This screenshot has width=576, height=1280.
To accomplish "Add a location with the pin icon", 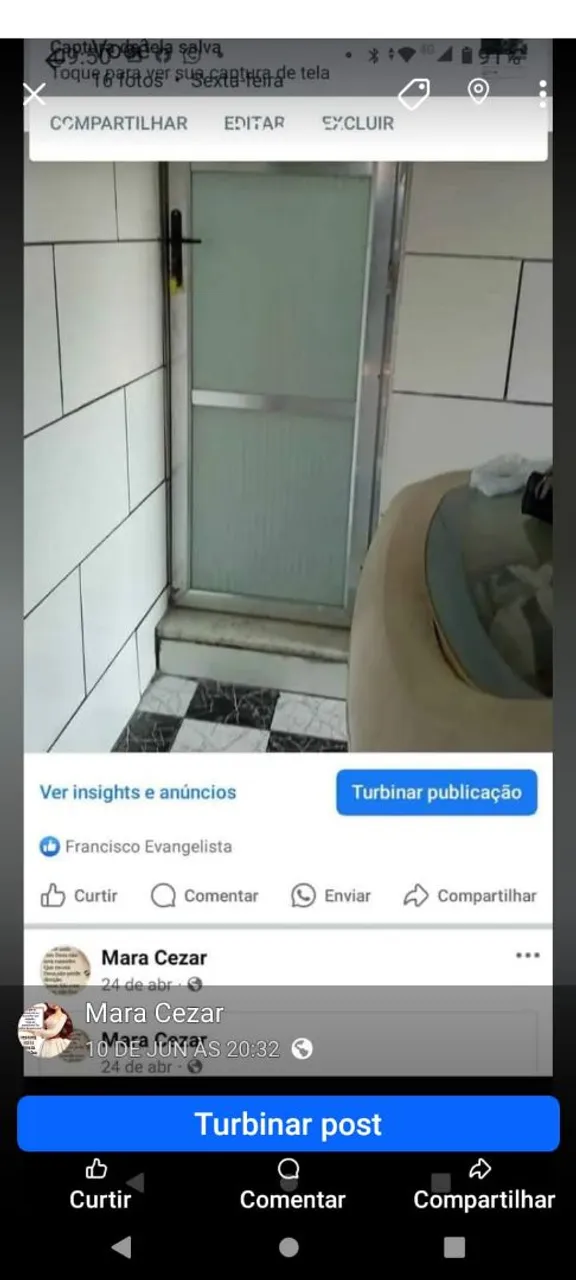I will coord(479,93).
